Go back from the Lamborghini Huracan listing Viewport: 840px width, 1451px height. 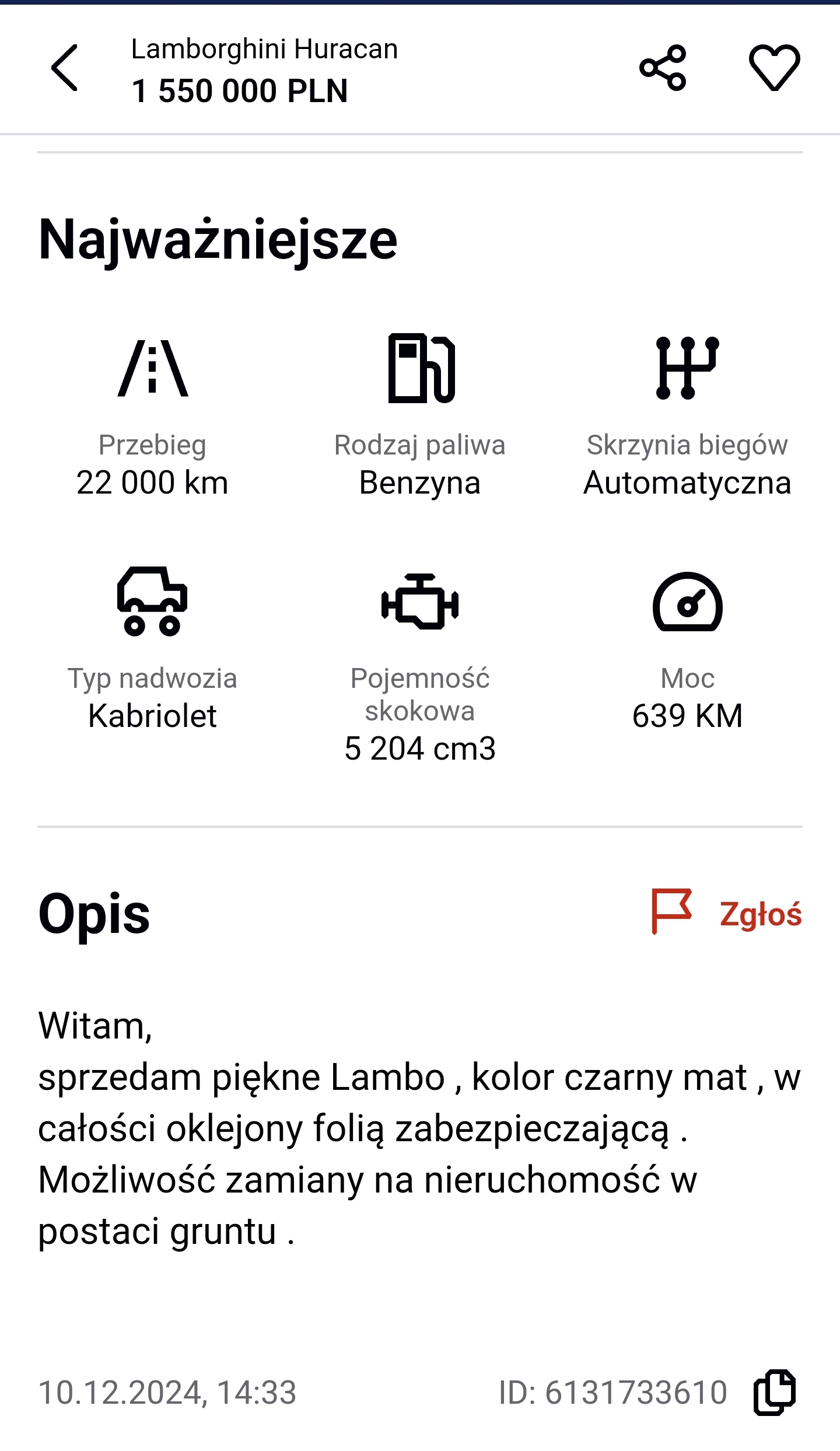pos(65,68)
